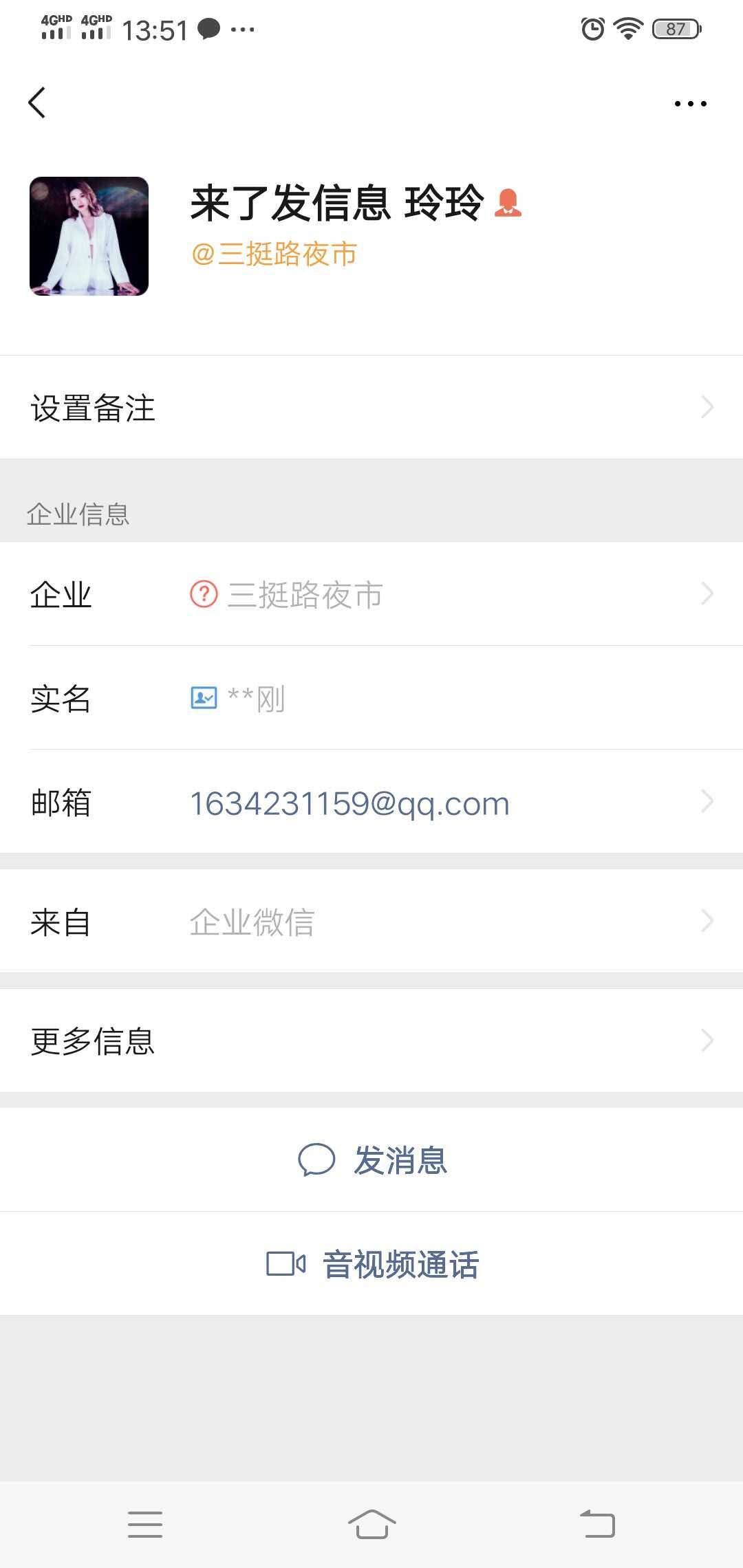Open the 企业 row for 三挺路夜市
Screen dimensions: 743x1568
(371, 594)
